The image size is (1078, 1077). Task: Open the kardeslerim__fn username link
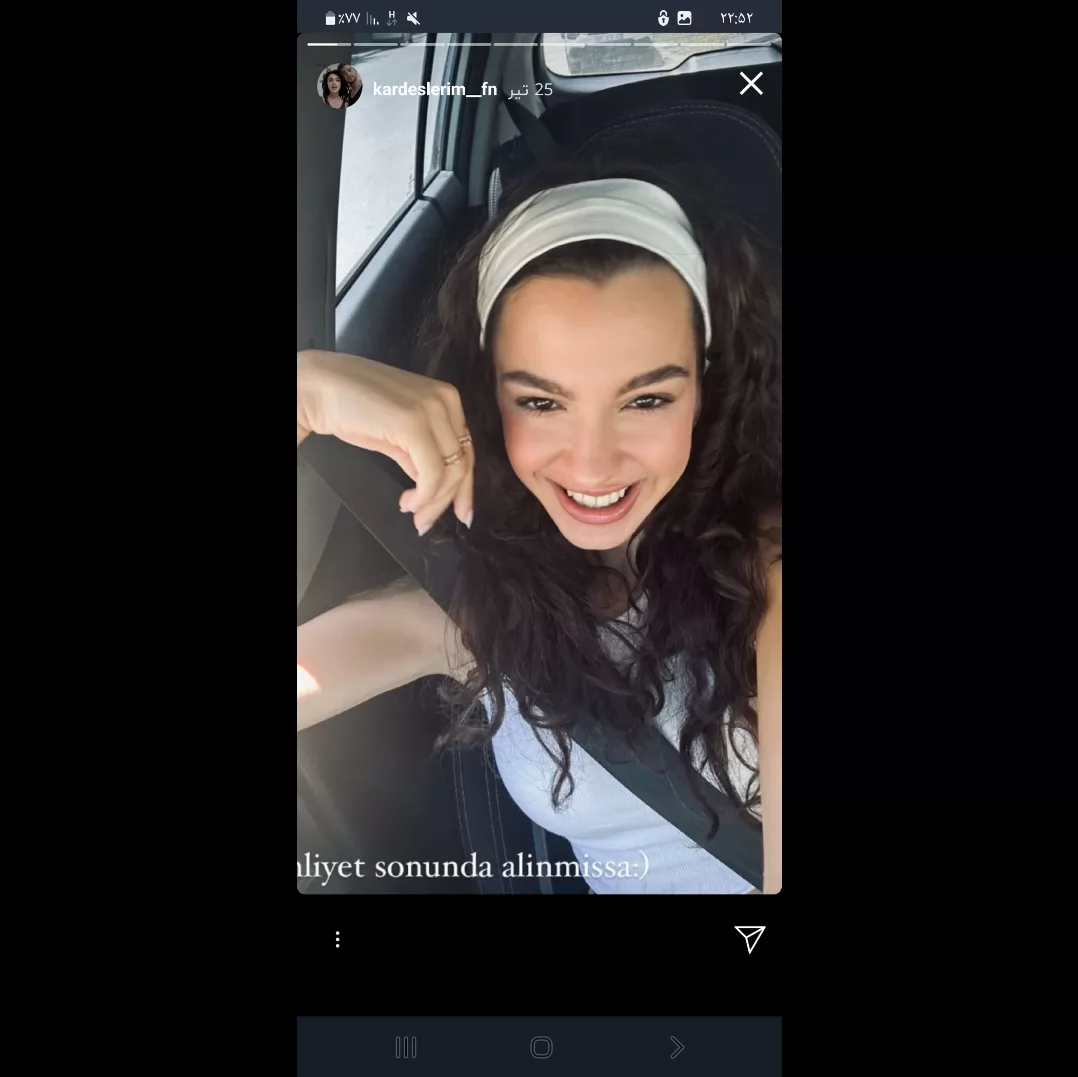click(434, 89)
